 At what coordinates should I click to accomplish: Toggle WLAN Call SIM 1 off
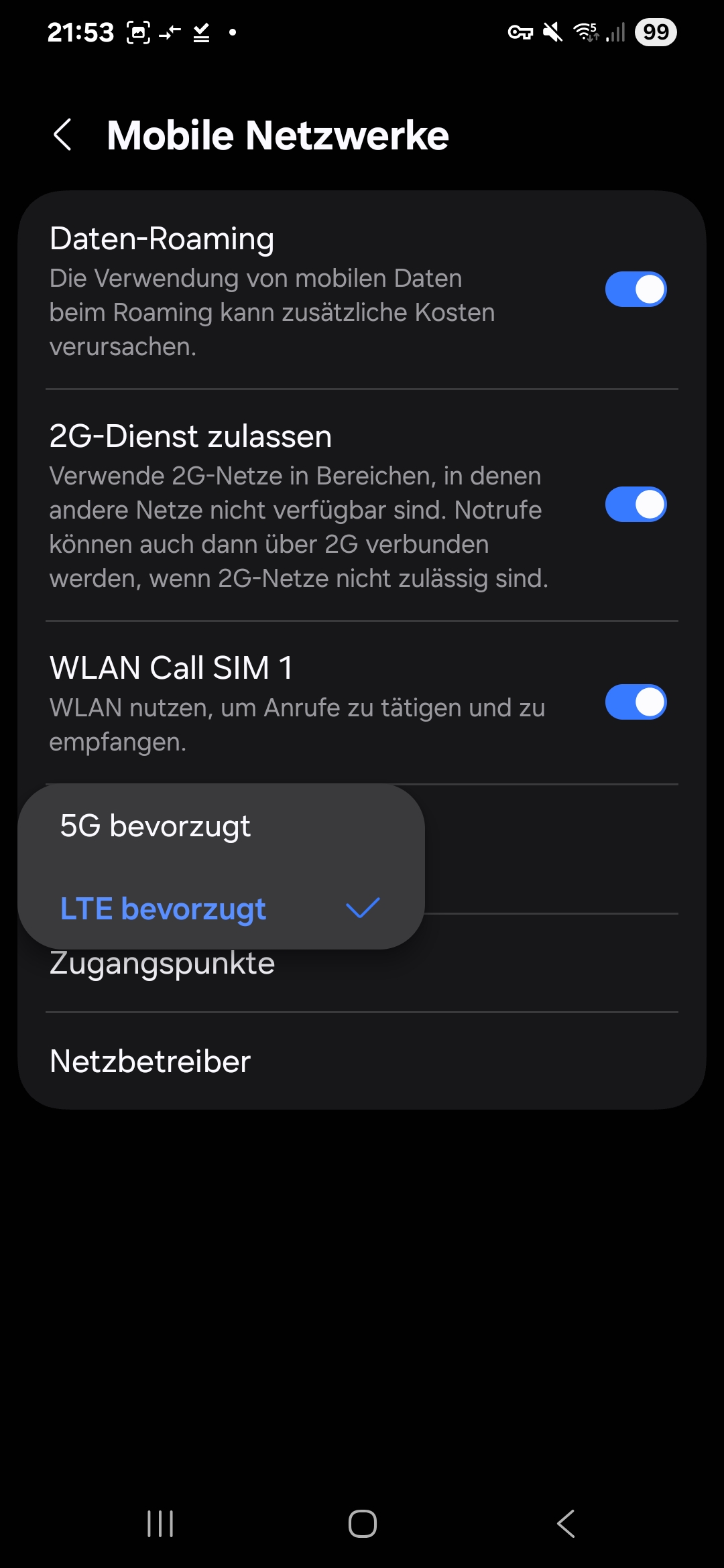636,702
